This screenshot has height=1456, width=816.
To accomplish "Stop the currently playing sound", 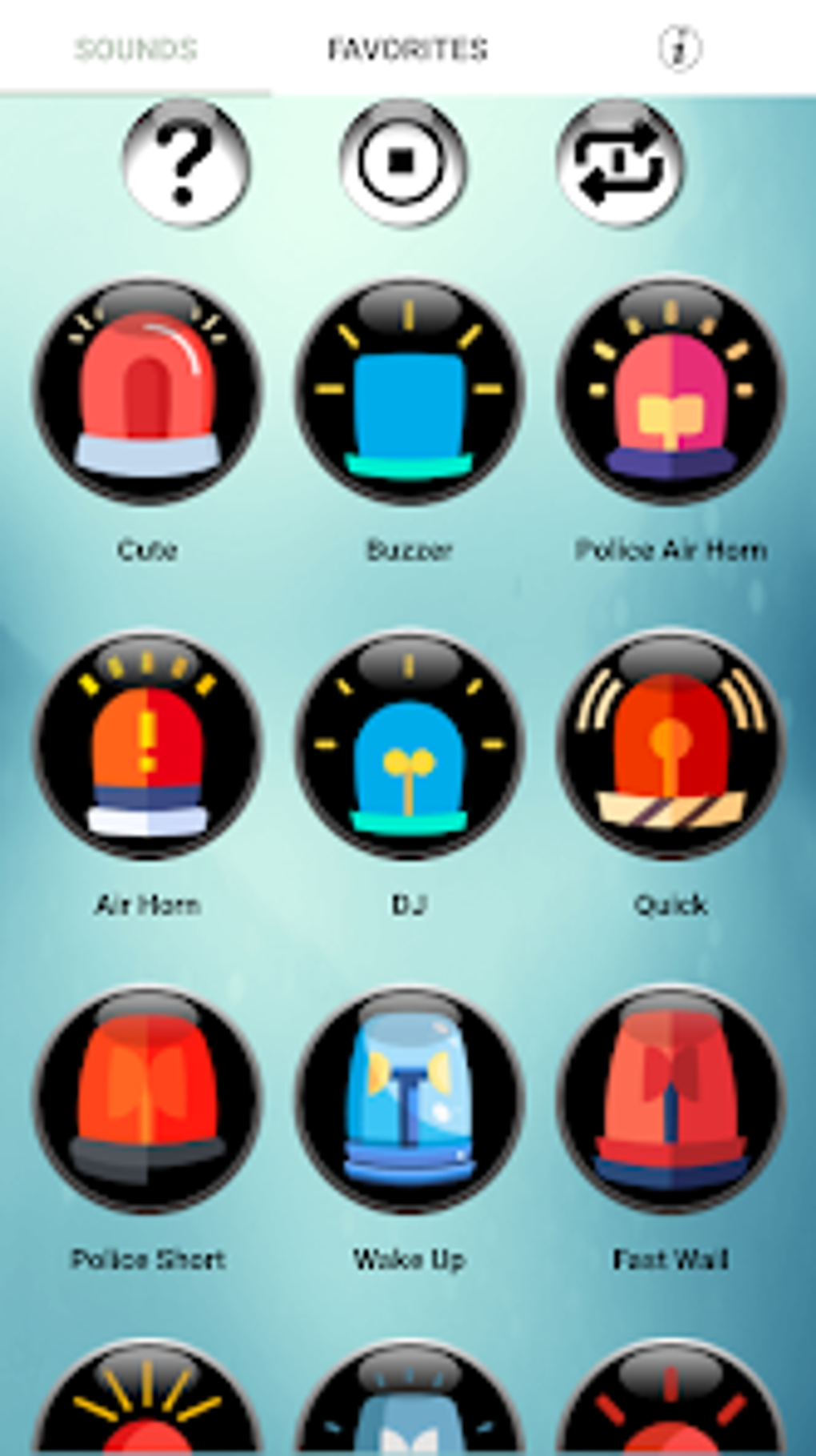I will [x=402, y=163].
